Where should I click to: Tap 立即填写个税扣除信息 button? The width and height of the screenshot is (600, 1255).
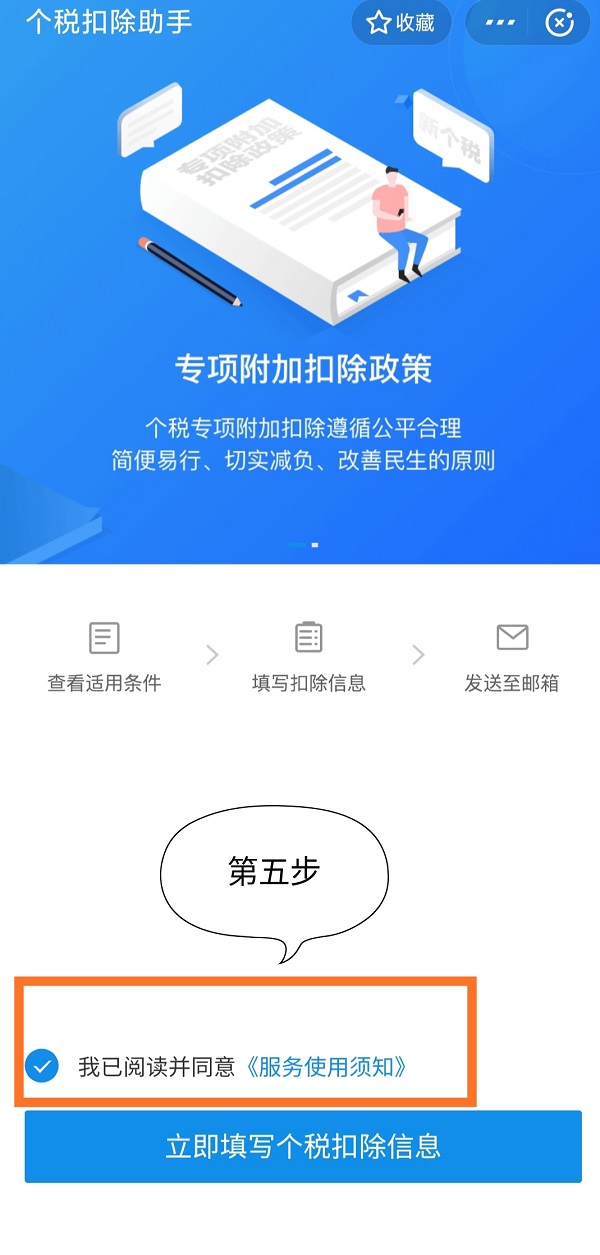click(x=303, y=1146)
